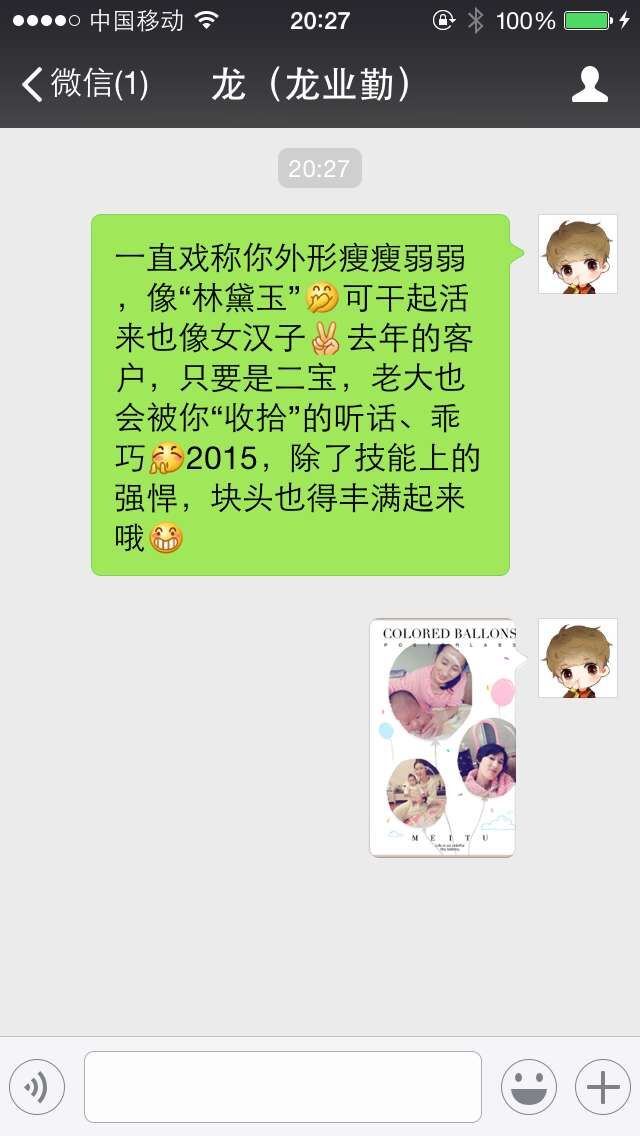
Task: Open the emoji sticker panel
Action: [x=528, y=1087]
